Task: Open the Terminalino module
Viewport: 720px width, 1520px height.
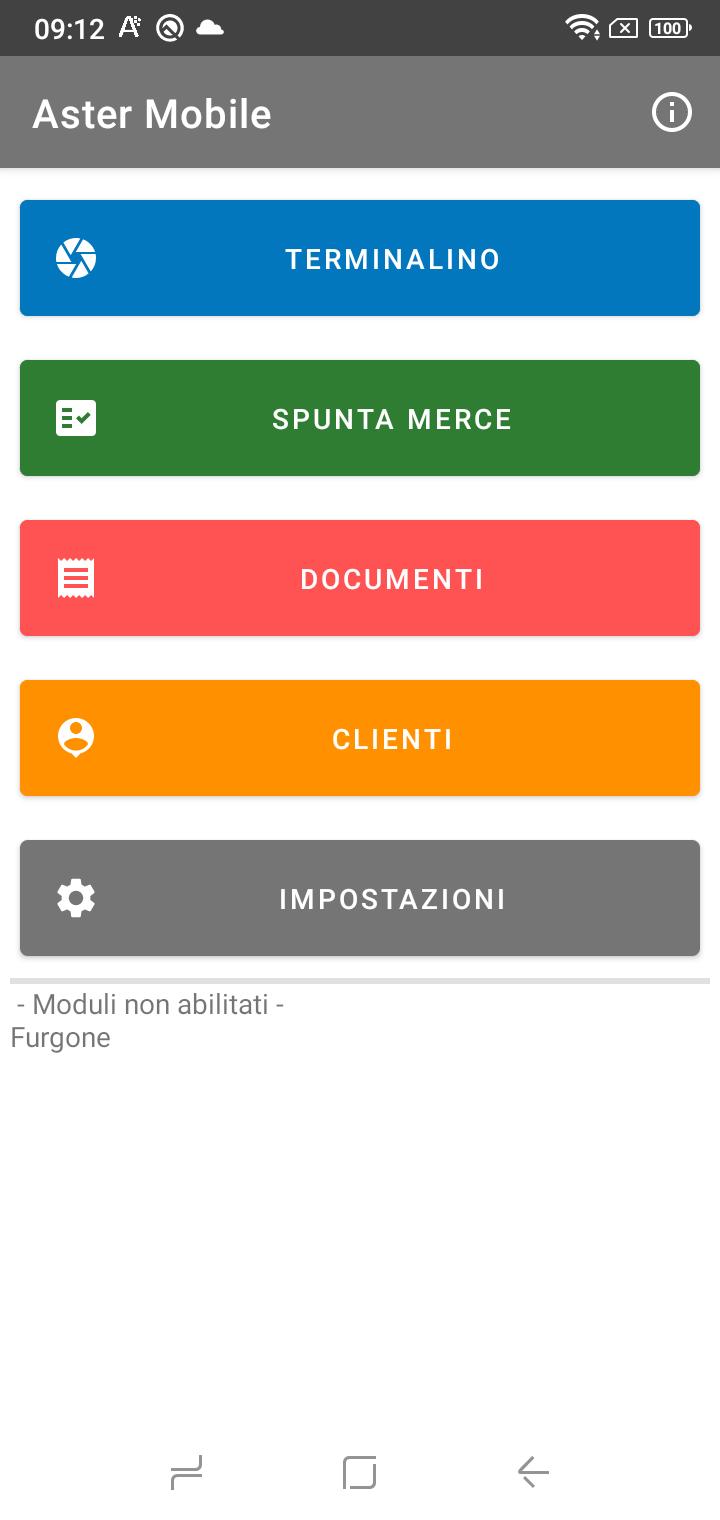Action: point(360,258)
